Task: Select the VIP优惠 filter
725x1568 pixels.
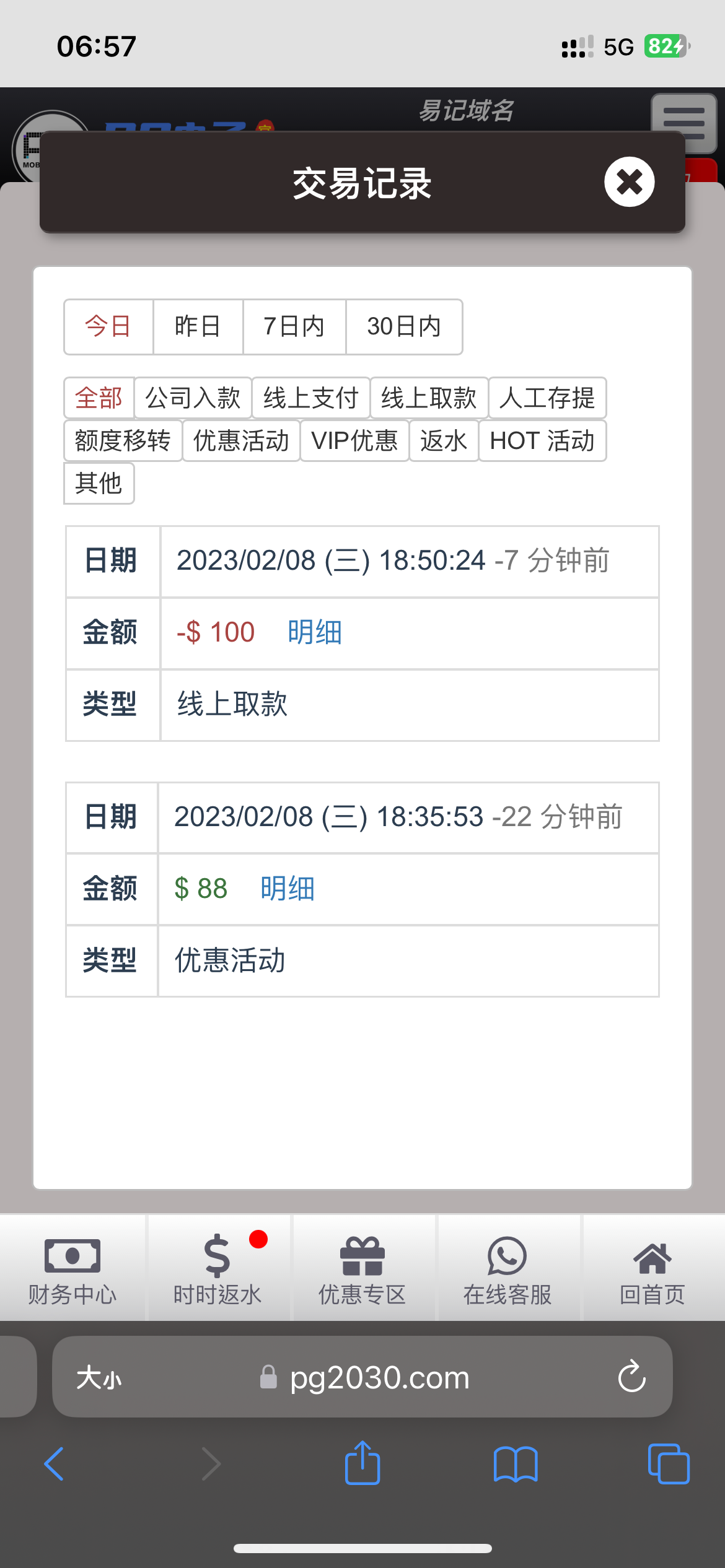Action: click(354, 440)
